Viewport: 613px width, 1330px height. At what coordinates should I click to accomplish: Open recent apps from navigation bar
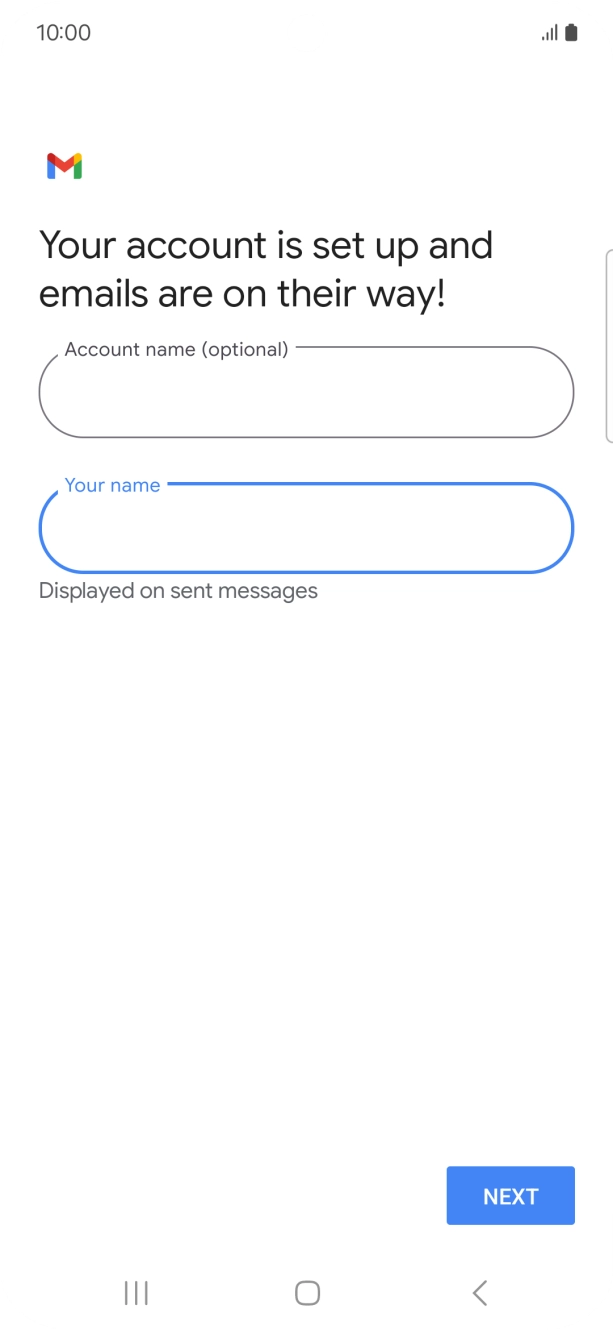coord(136,1293)
